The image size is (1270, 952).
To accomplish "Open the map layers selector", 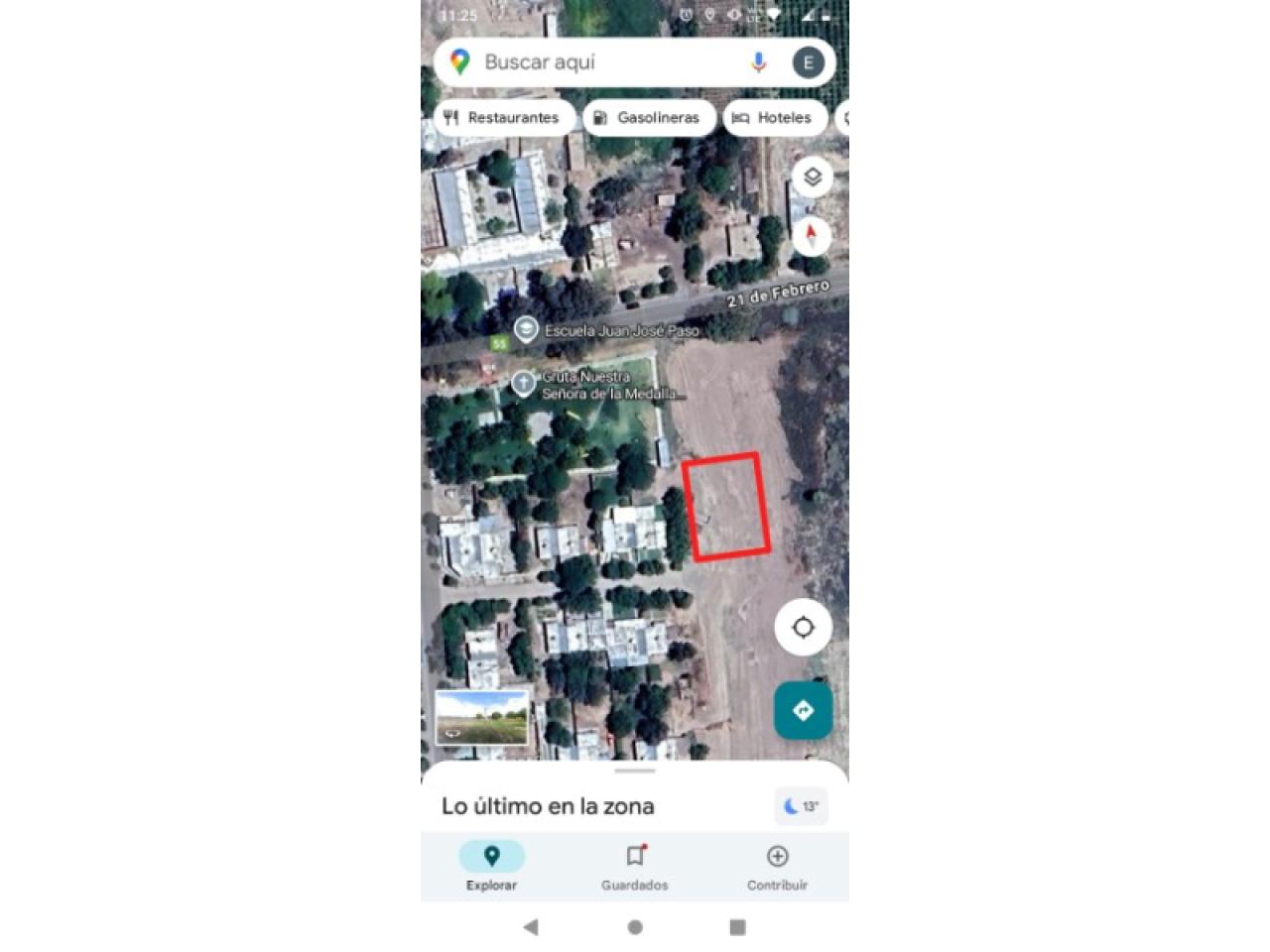I will tap(813, 178).
